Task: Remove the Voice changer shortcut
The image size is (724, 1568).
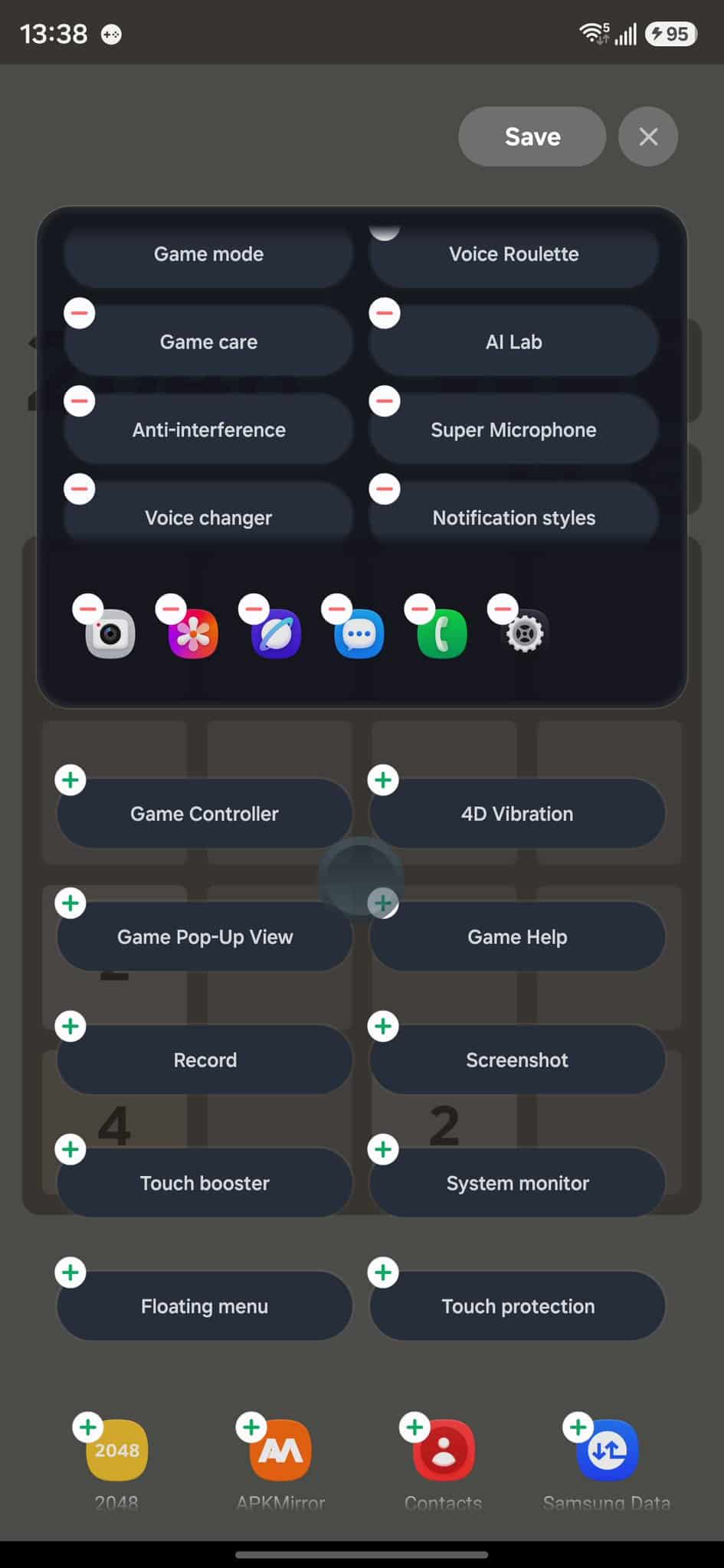Action: (x=80, y=489)
